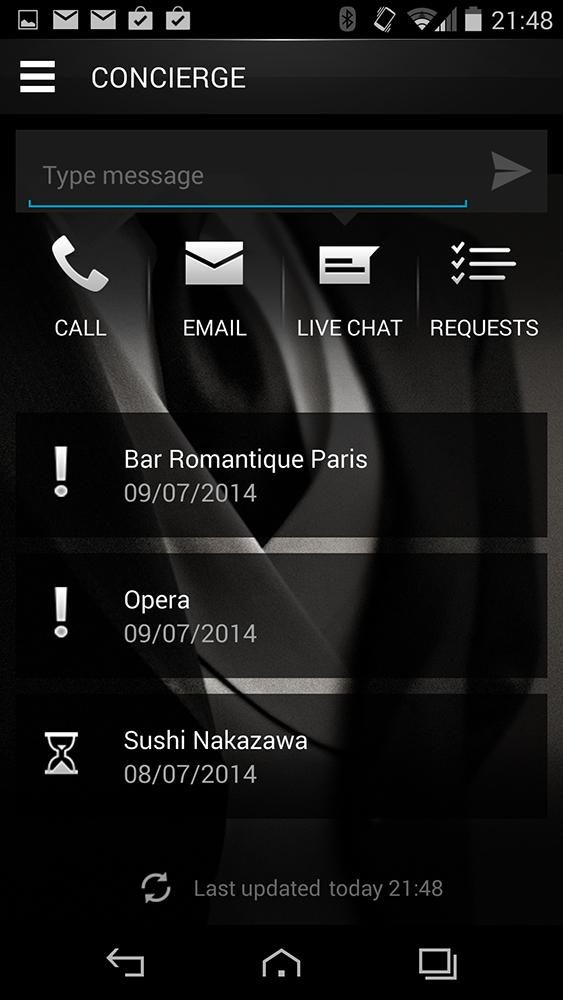Email the concierge
The image size is (563, 1000).
pos(214,286)
